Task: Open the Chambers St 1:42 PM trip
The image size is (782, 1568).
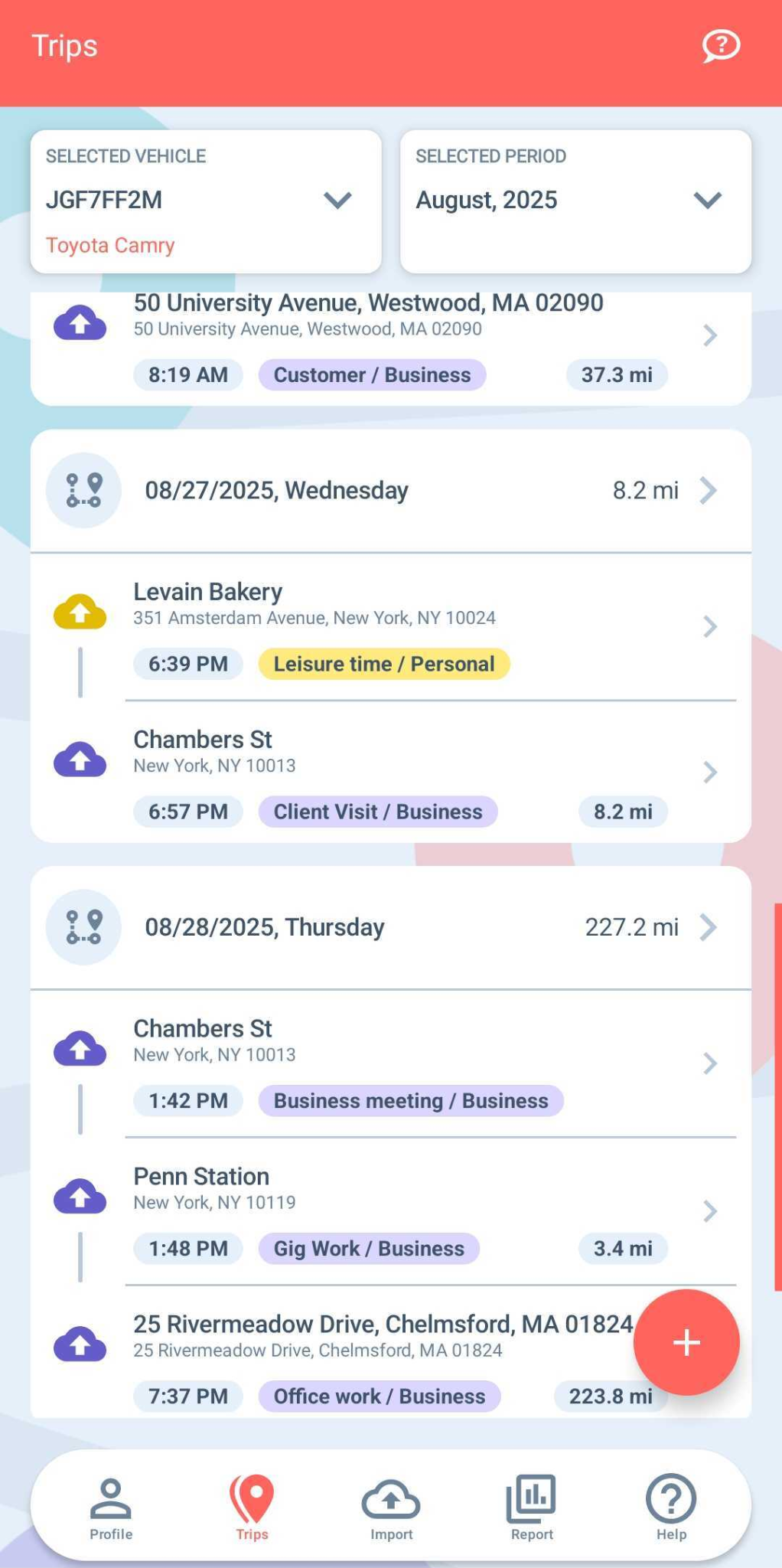Action: 390,1063
